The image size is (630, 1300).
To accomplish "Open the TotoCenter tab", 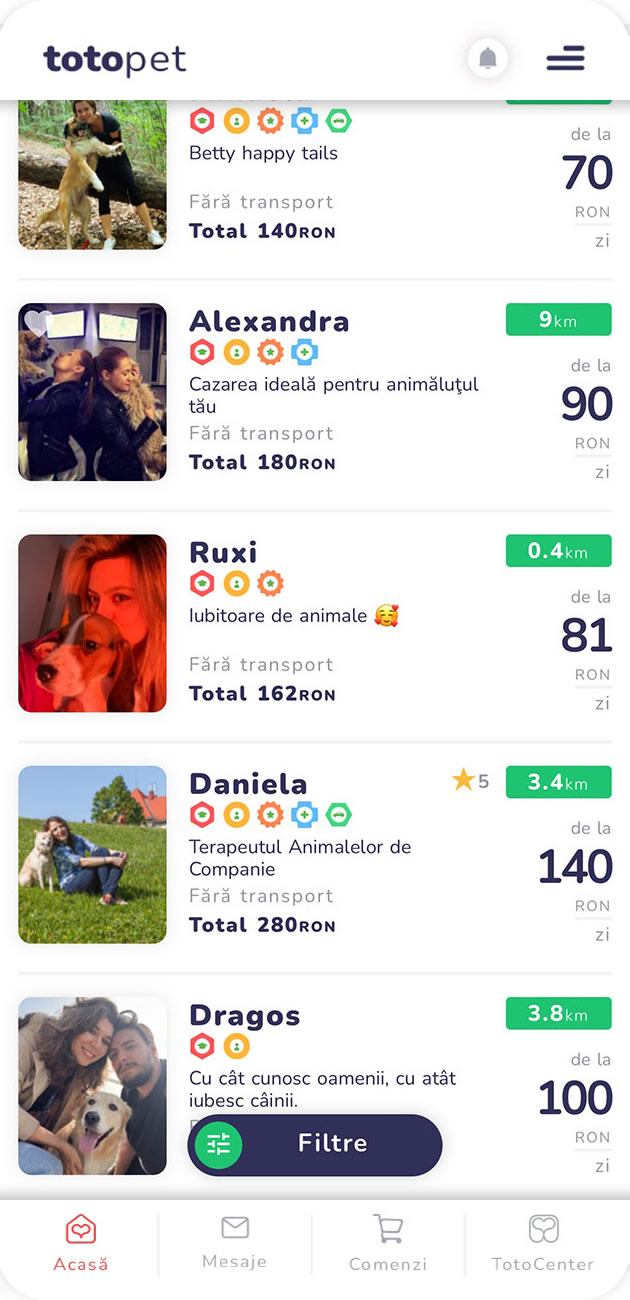I will pyautogui.click(x=543, y=1243).
